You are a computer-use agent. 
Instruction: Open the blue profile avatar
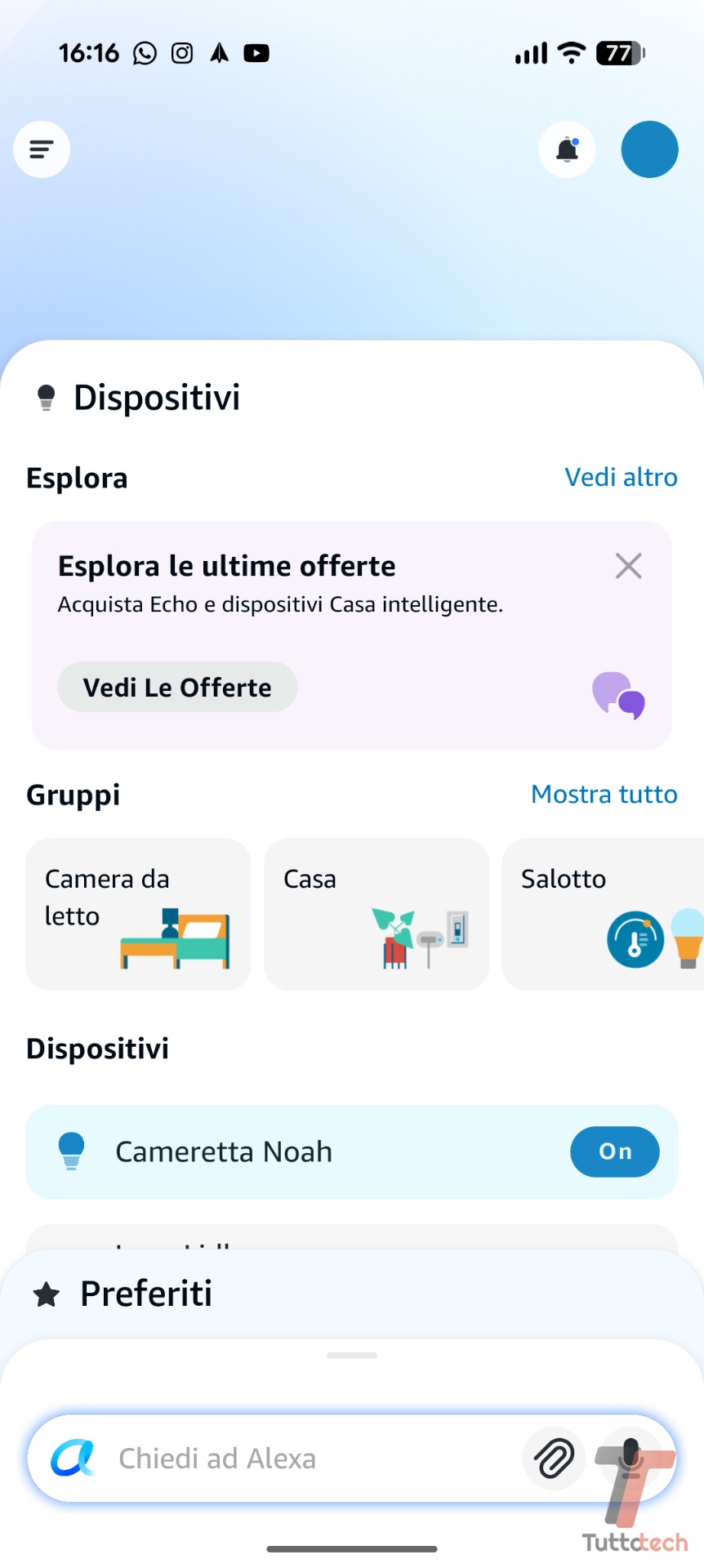tap(649, 149)
